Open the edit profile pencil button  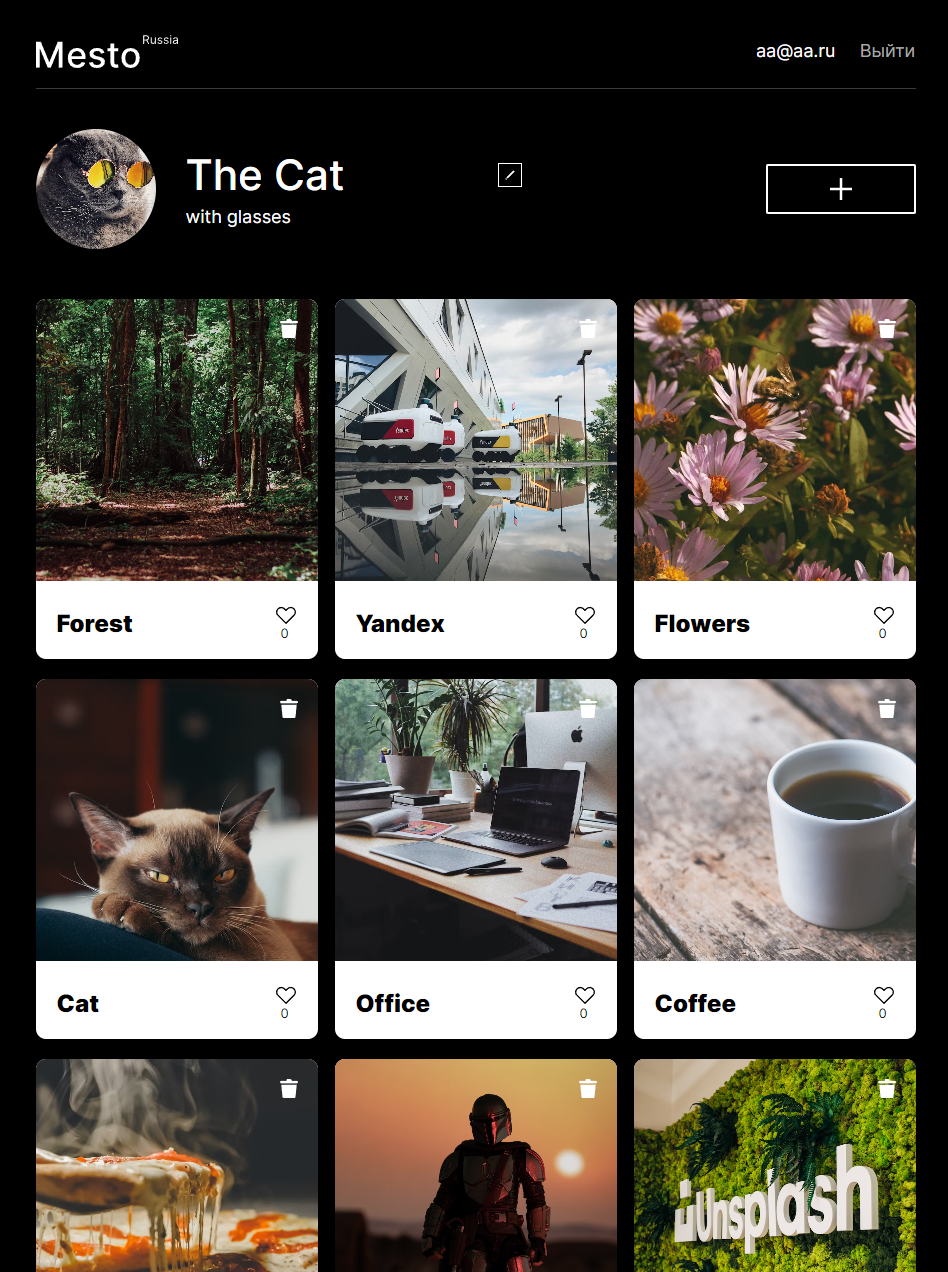(x=510, y=175)
